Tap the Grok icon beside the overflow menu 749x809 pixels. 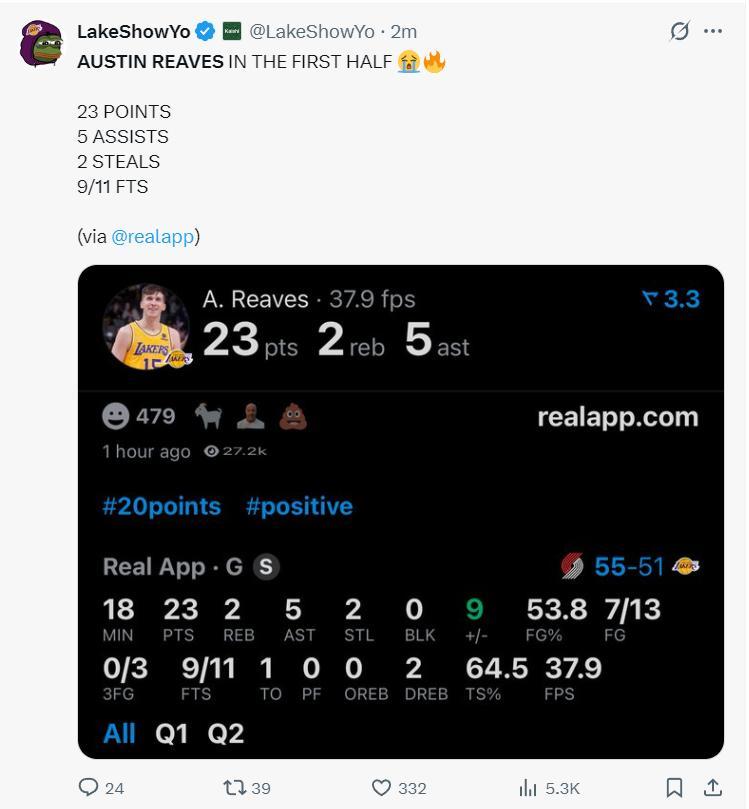click(679, 31)
